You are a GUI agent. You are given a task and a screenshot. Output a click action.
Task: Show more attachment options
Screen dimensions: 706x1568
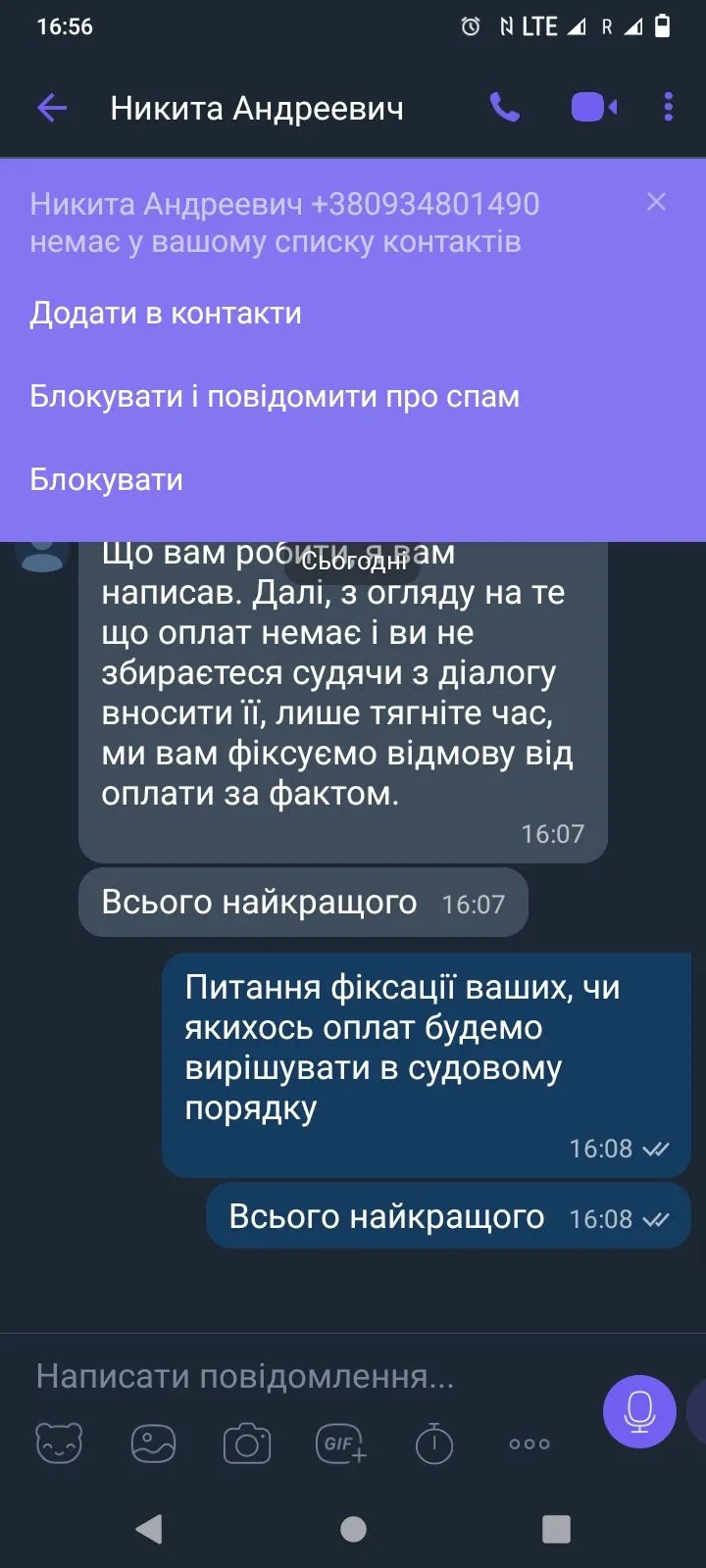pos(529,1444)
